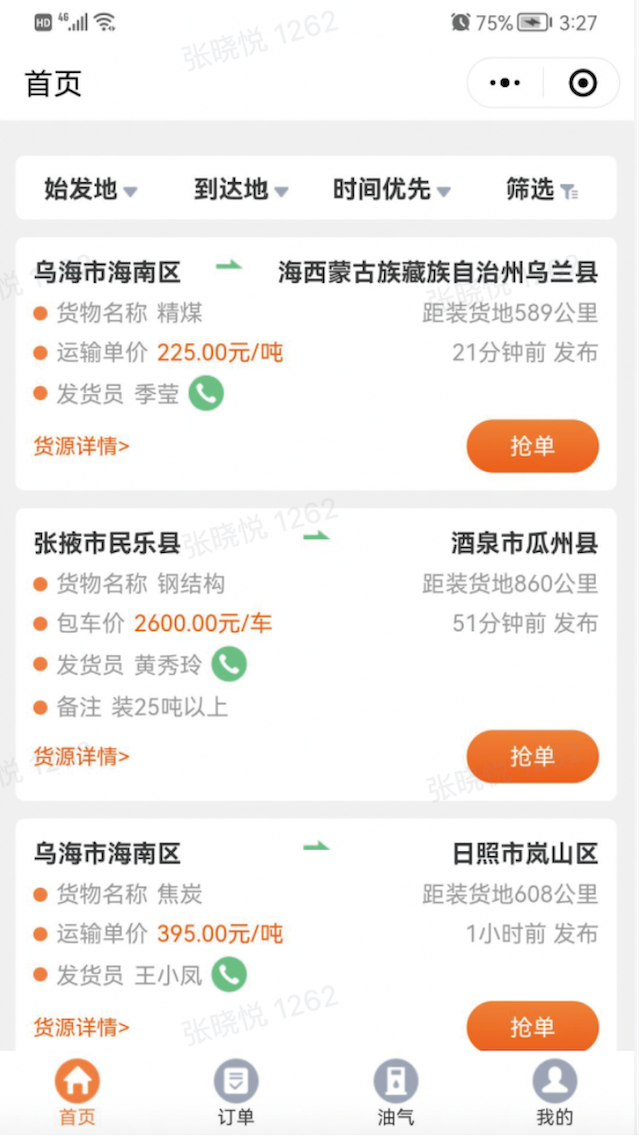The height and width of the screenshot is (1136, 639).
Task: View 货源详情 for the 精煤 shipment
Action: coord(81,446)
